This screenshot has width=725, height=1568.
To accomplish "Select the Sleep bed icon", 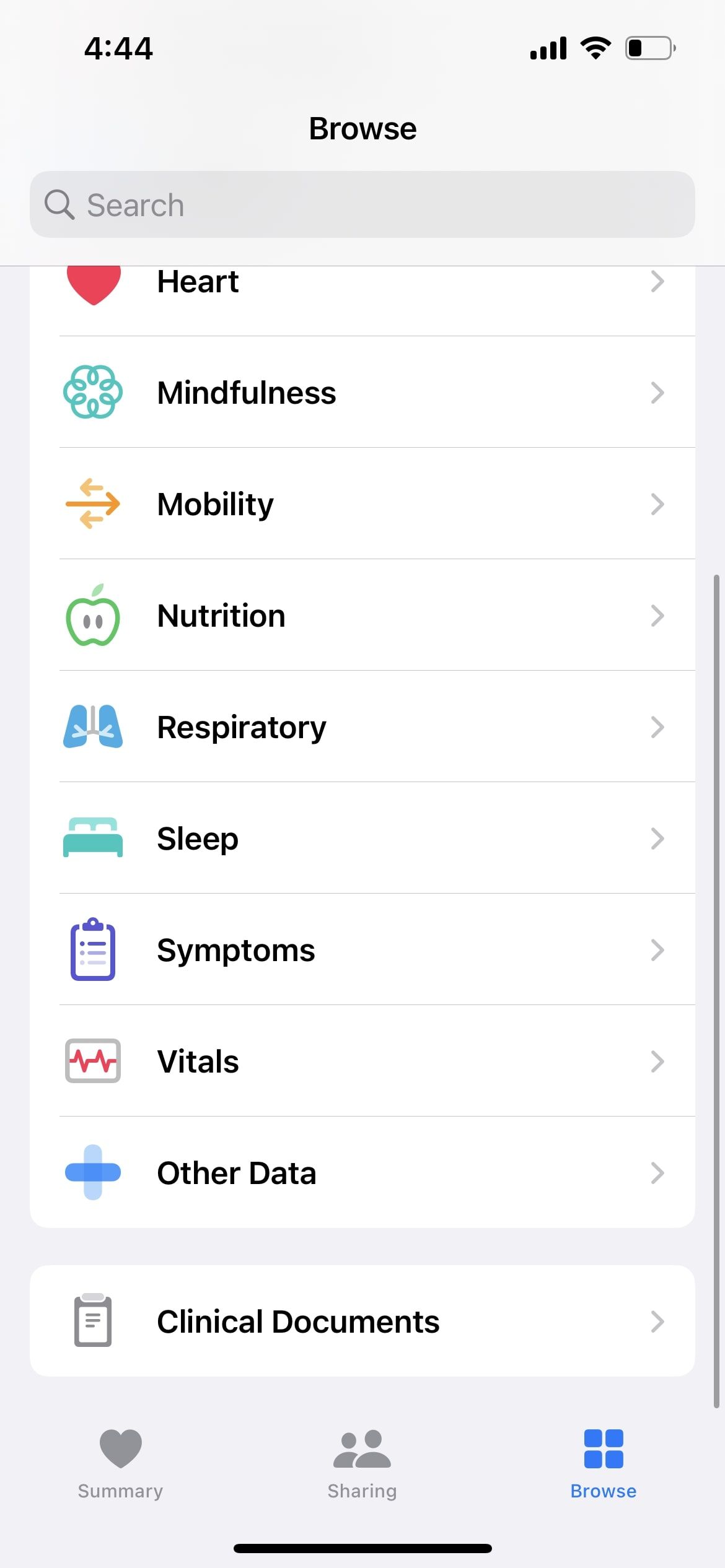I will 93,838.
